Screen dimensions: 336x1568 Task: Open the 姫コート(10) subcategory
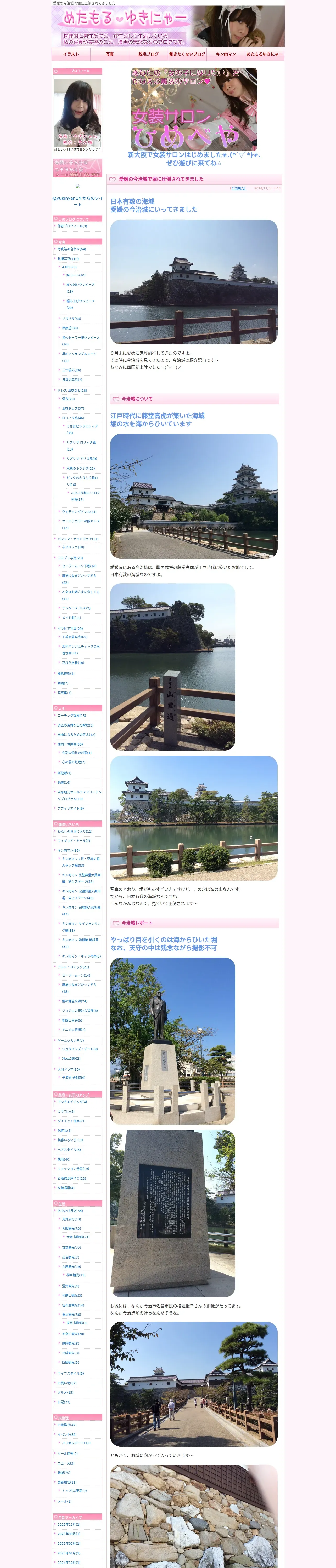click(x=76, y=275)
